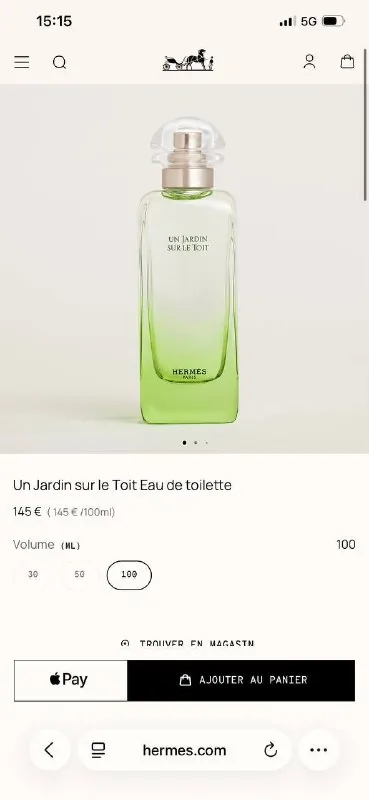Screen dimensions: 369x800
Task: Reload the page
Action: point(270,750)
